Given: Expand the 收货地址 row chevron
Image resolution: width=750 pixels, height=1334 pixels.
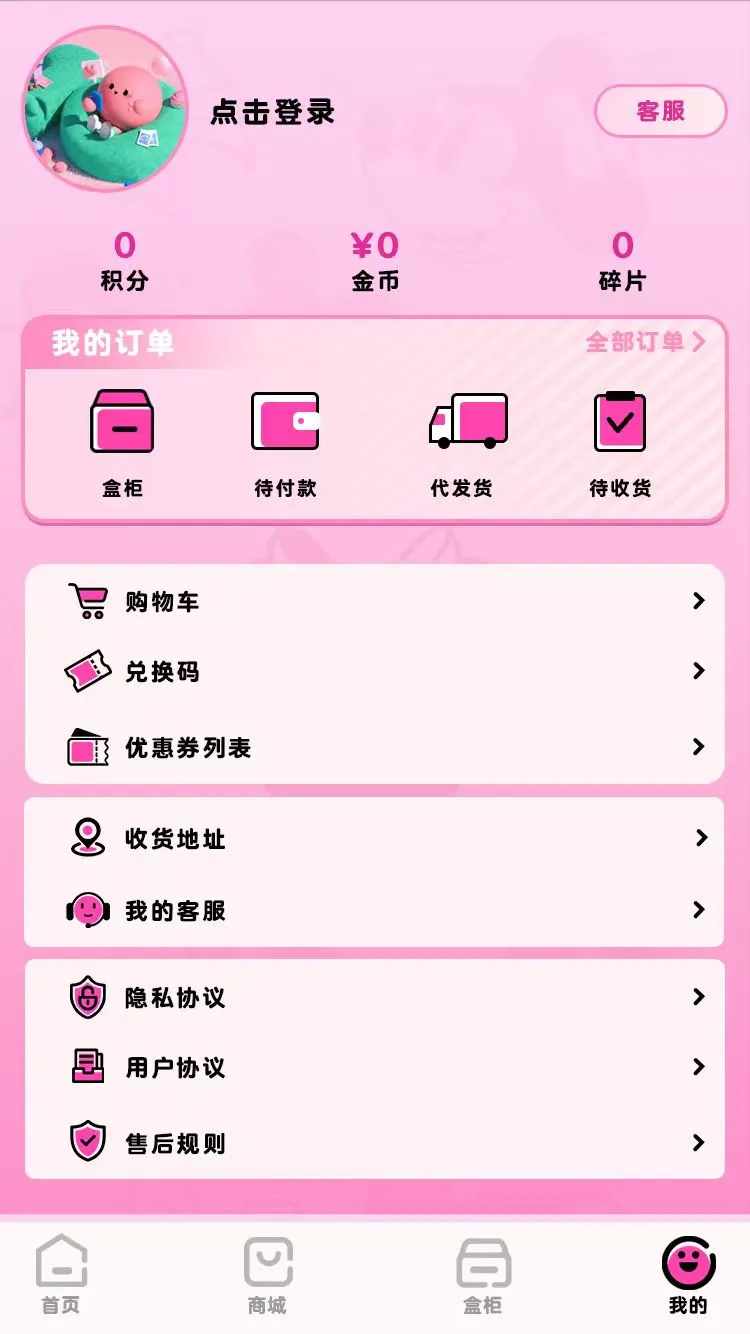Looking at the screenshot, I should point(698,838).
